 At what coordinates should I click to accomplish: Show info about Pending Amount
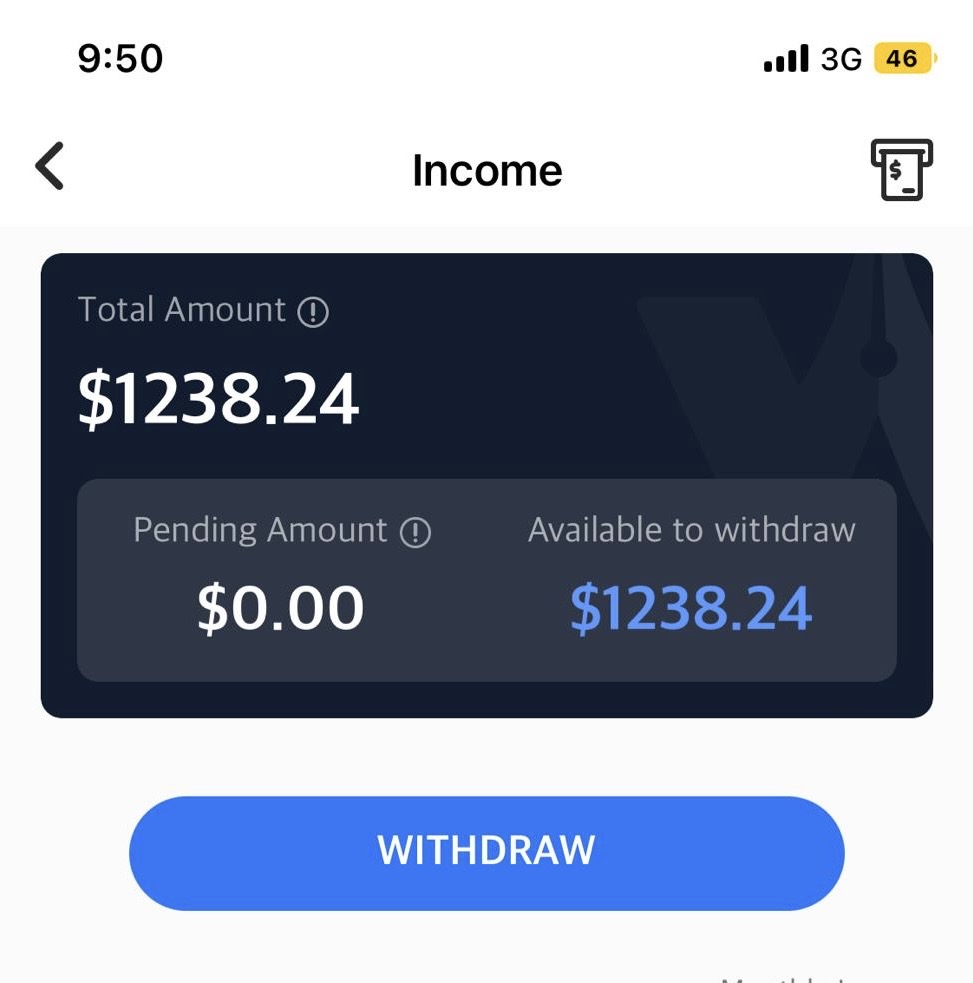[x=415, y=532]
